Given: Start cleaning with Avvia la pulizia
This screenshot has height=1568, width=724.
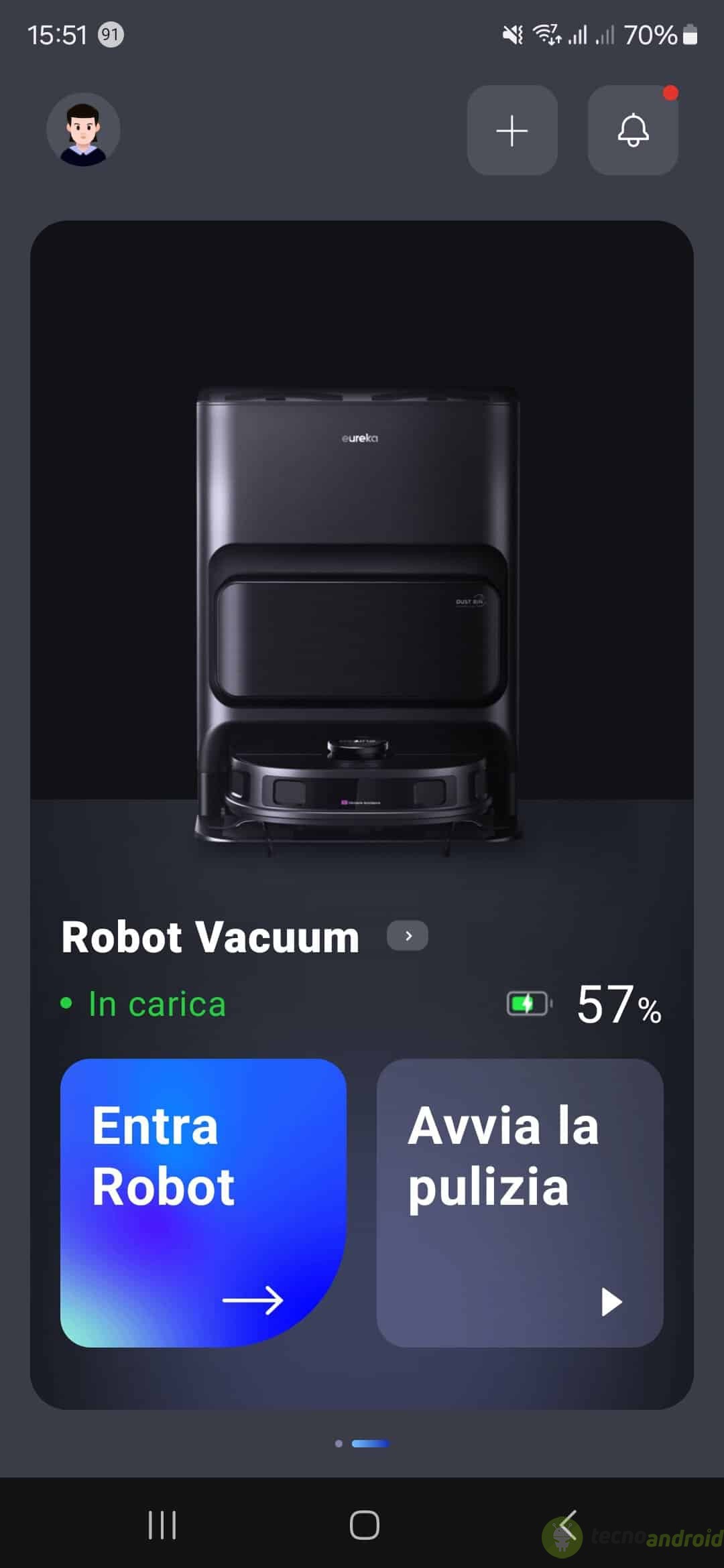Looking at the screenshot, I should coord(520,1203).
